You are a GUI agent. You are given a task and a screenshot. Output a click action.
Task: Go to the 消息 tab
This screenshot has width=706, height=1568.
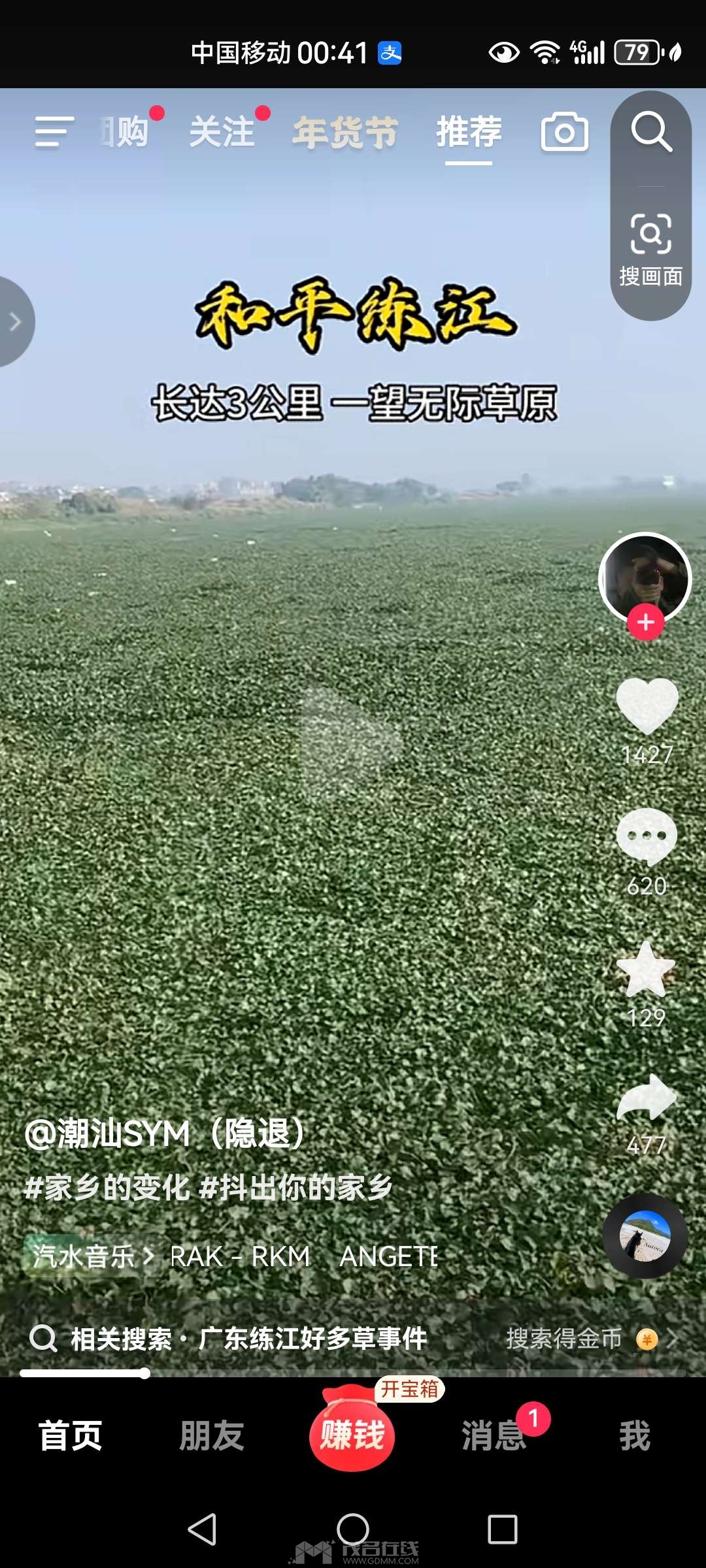(494, 1436)
